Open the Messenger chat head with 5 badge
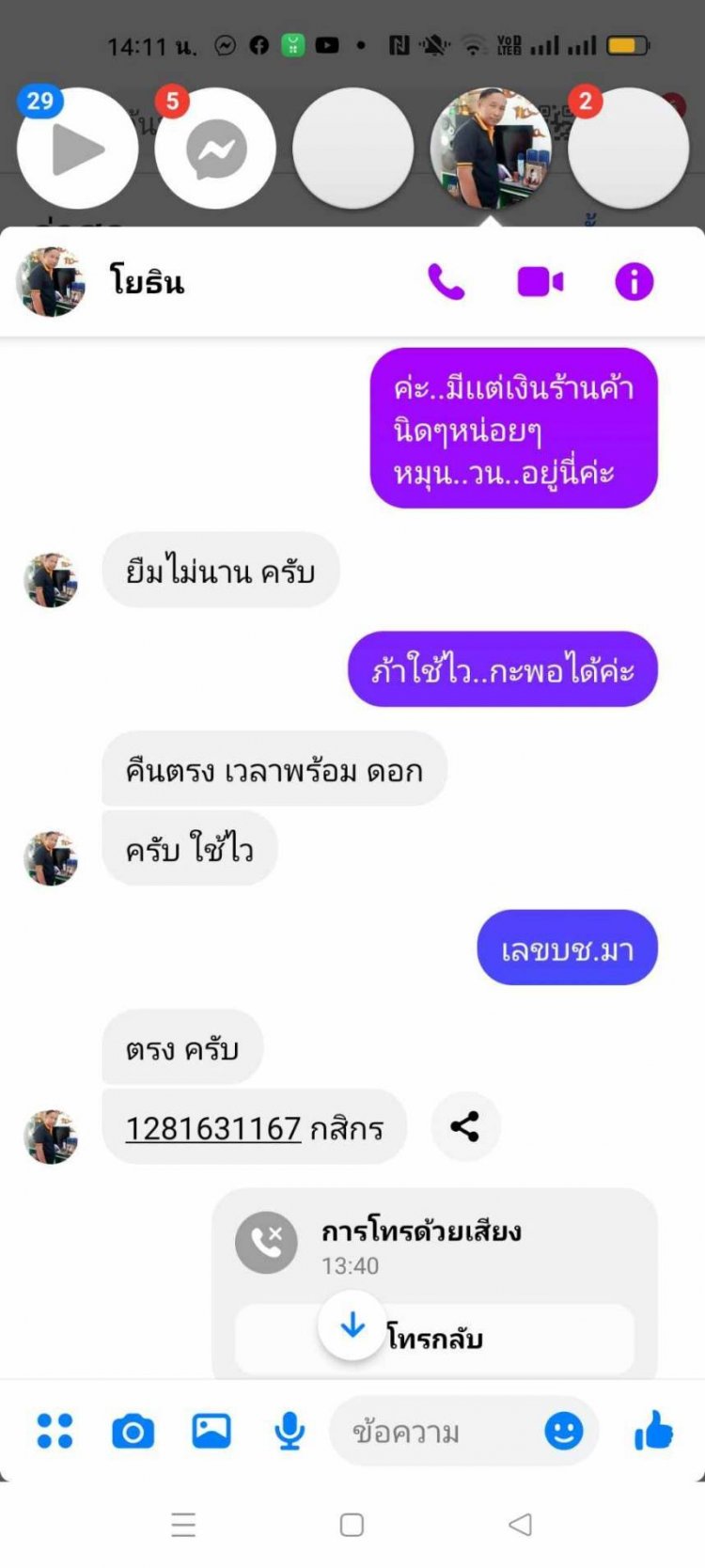The image size is (705, 1568). (x=215, y=149)
